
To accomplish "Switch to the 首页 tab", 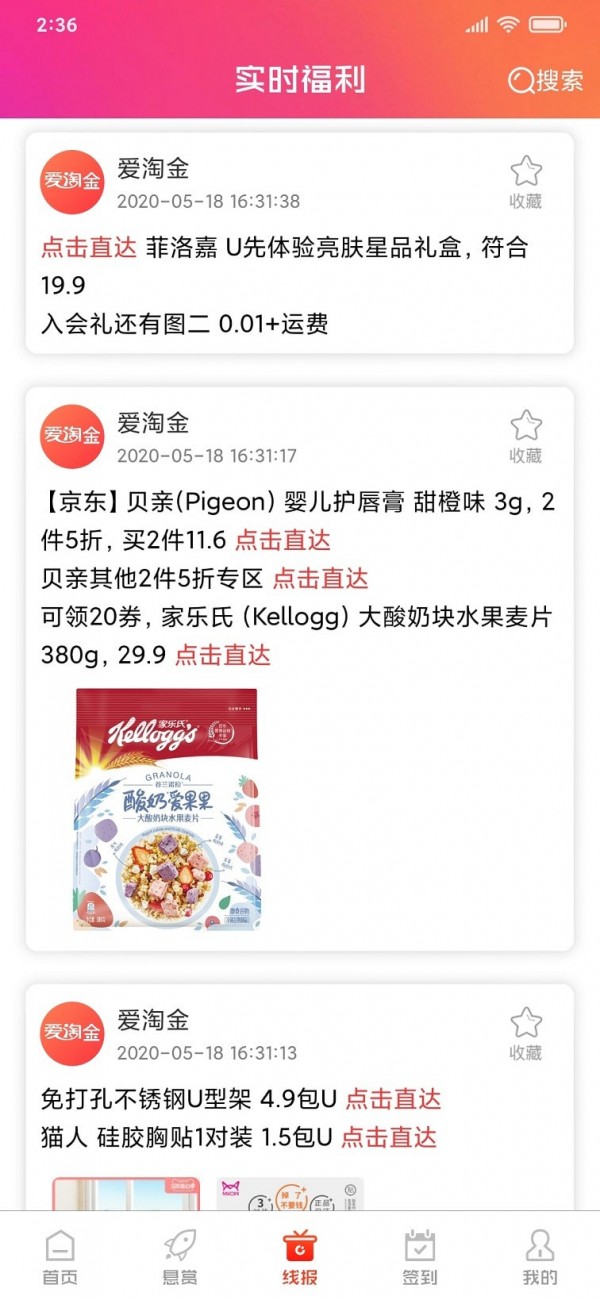I will [60, 1257].
